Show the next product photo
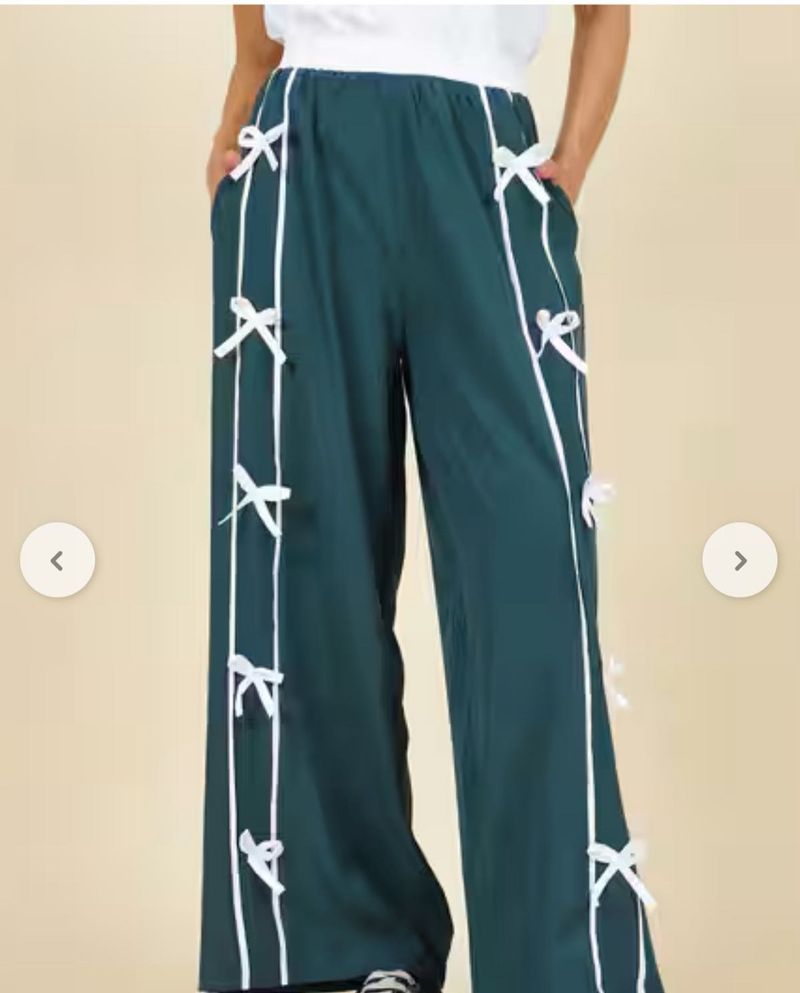The image size is (800, 993). coord(739,560)
